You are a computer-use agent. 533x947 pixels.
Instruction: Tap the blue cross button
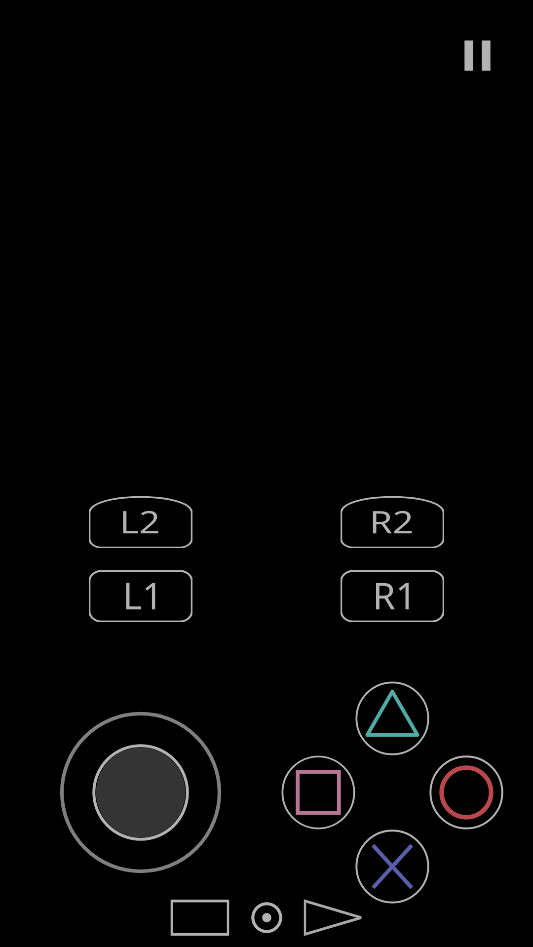(392, 867)
